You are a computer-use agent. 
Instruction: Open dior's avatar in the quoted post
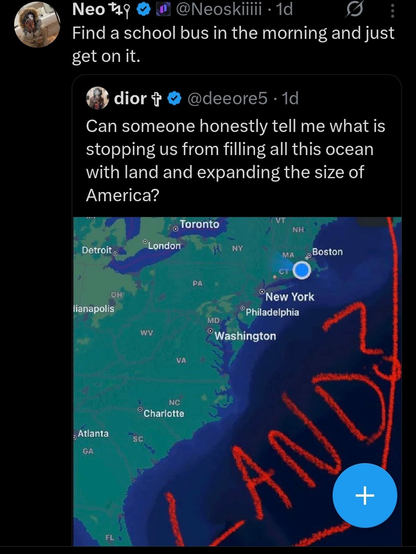98,98
